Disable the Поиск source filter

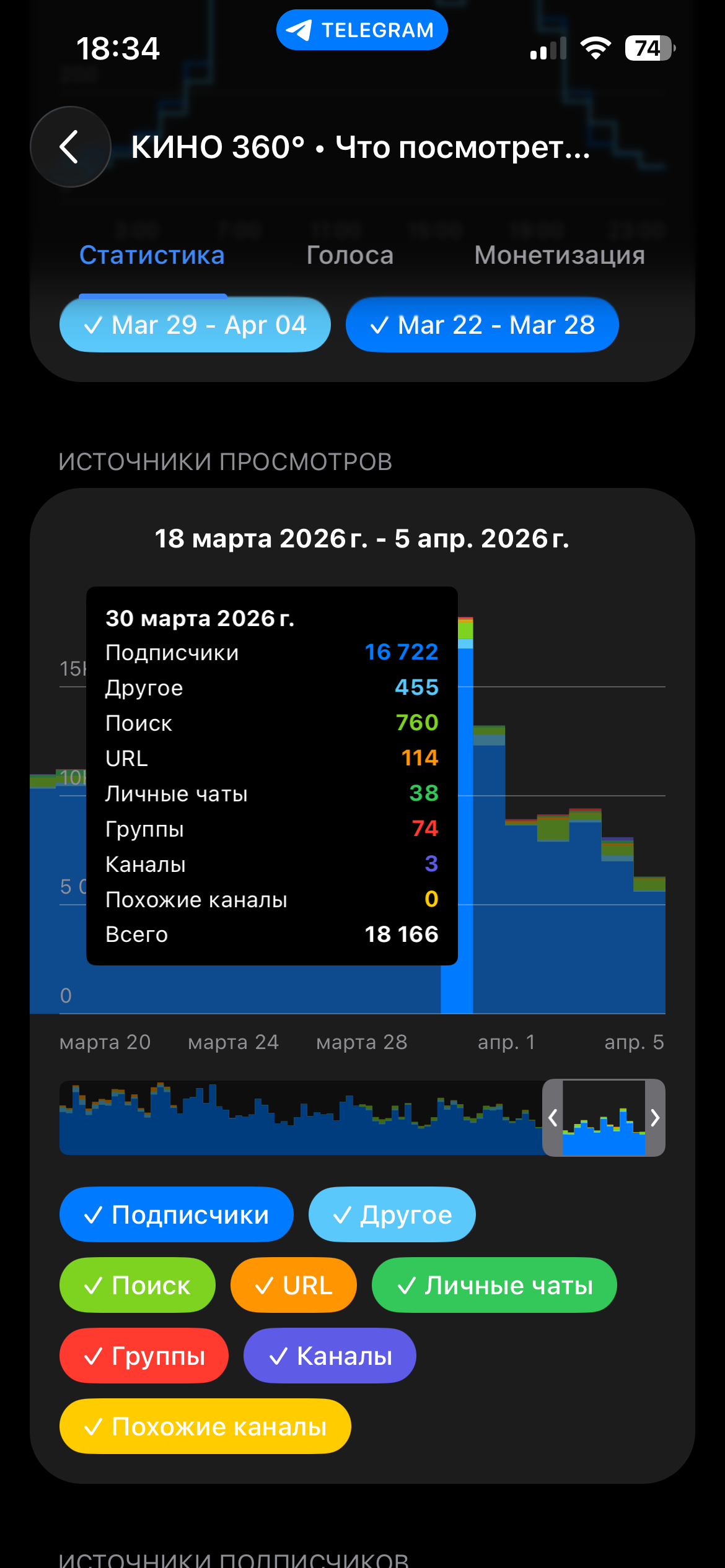137,1285
